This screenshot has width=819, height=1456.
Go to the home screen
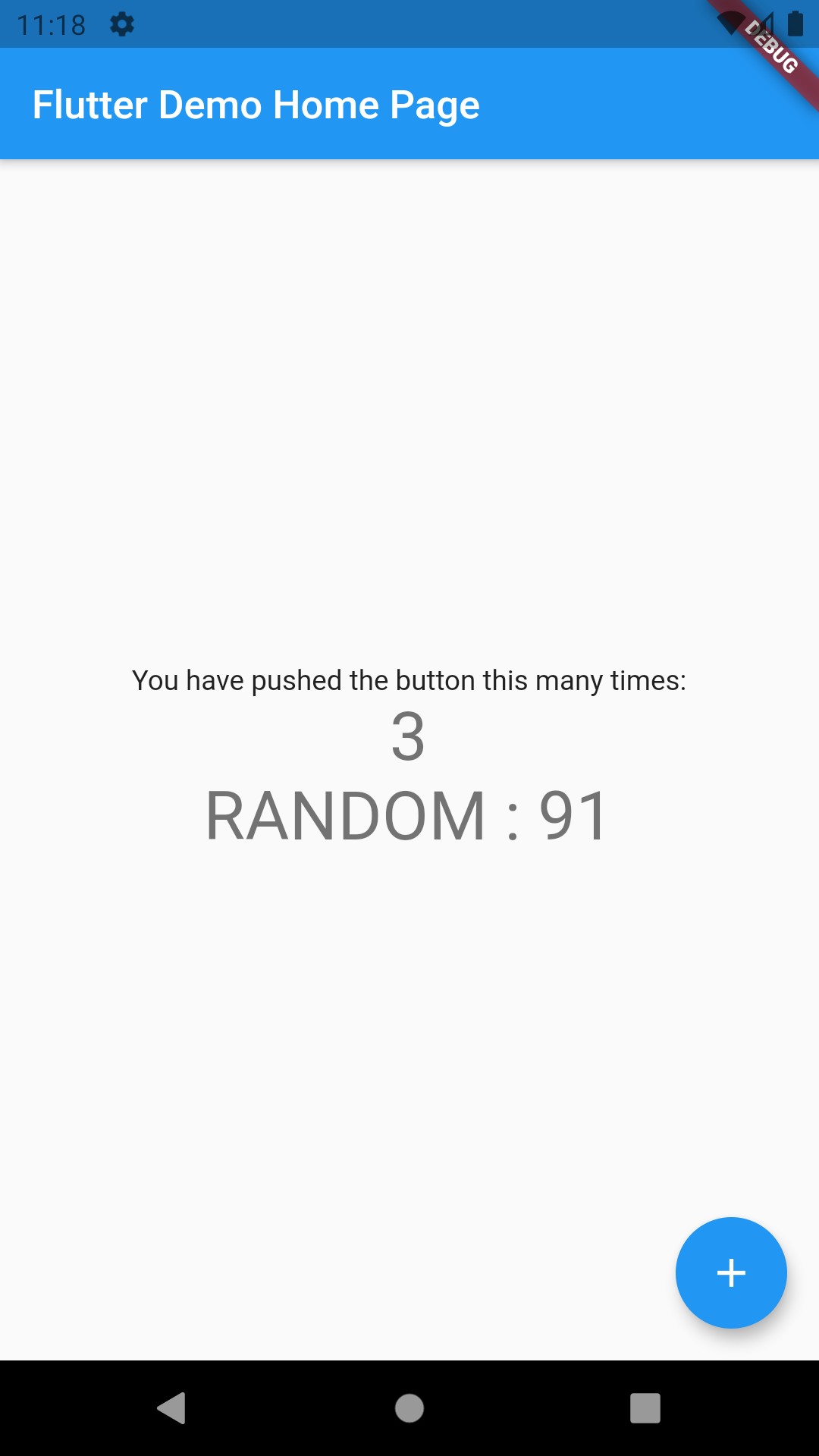point(409,1408)
